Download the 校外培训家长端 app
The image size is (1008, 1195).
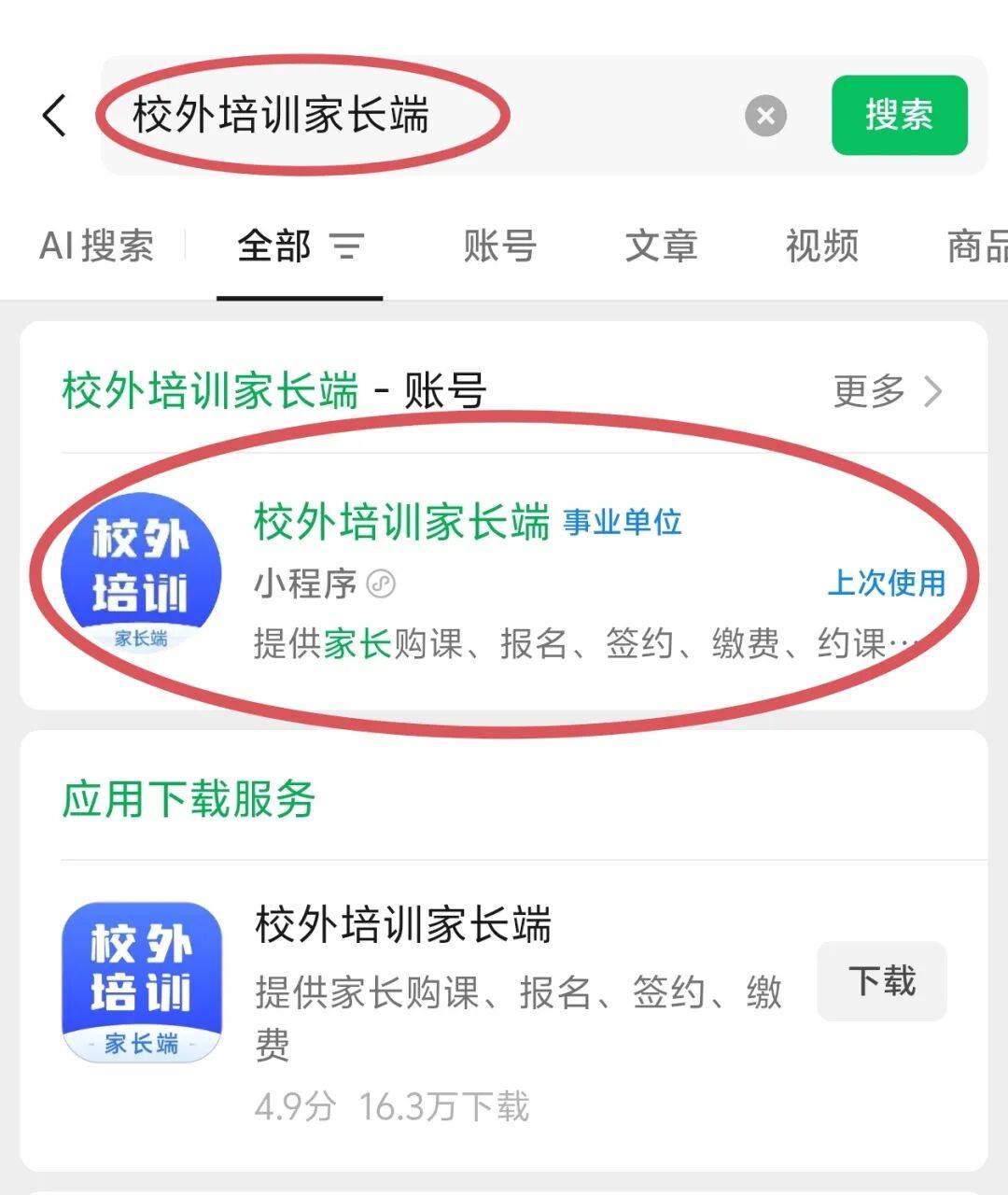[881, 981]
